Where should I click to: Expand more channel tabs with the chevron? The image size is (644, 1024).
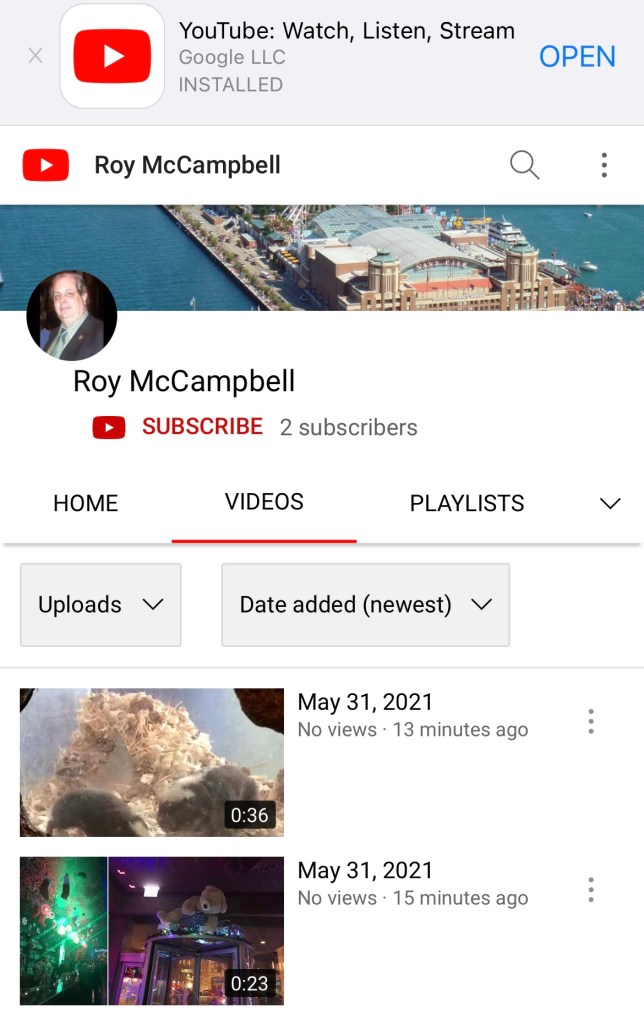[x=610, y=503]
